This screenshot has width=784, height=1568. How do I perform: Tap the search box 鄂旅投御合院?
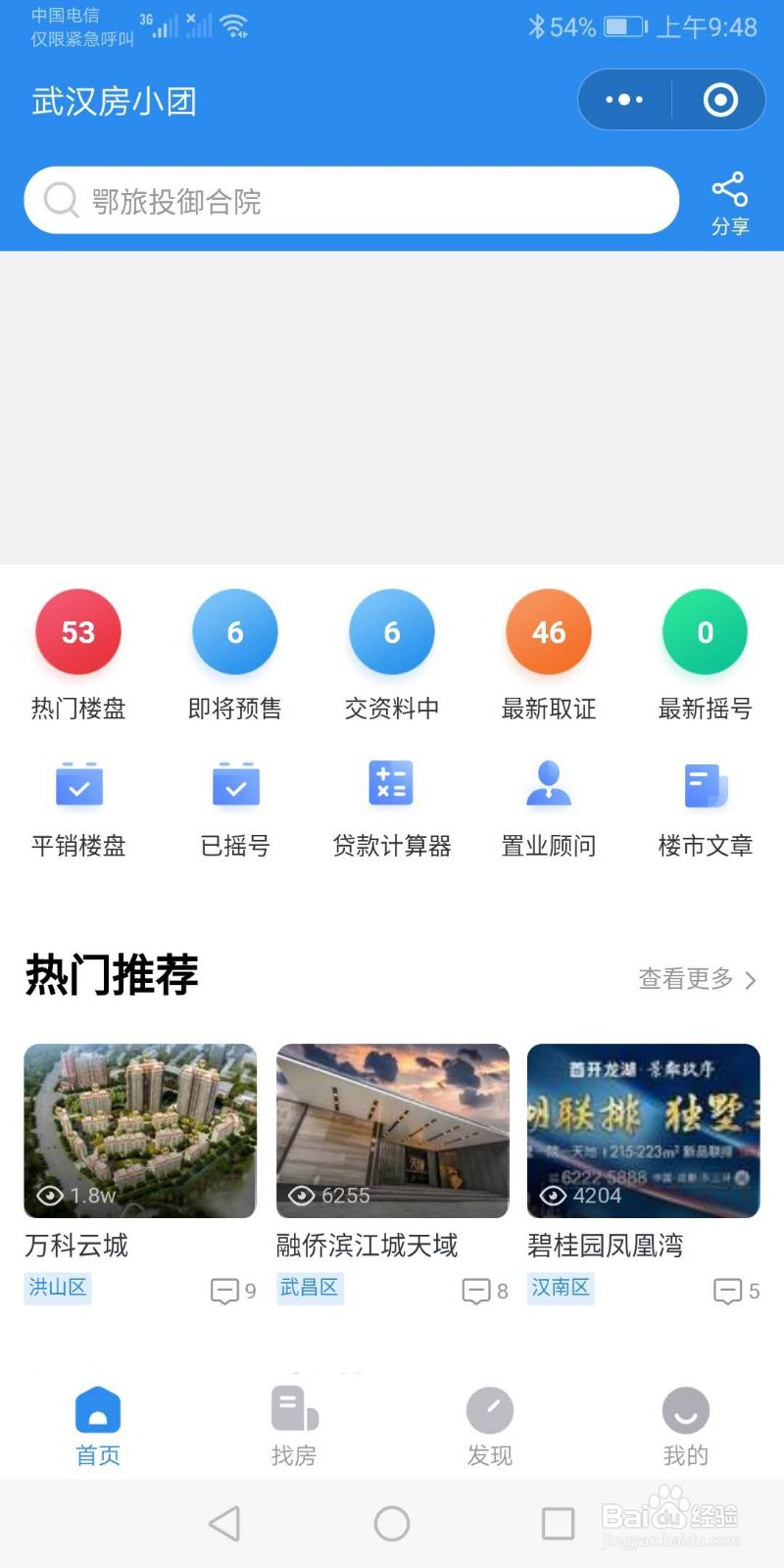(351, 201)
